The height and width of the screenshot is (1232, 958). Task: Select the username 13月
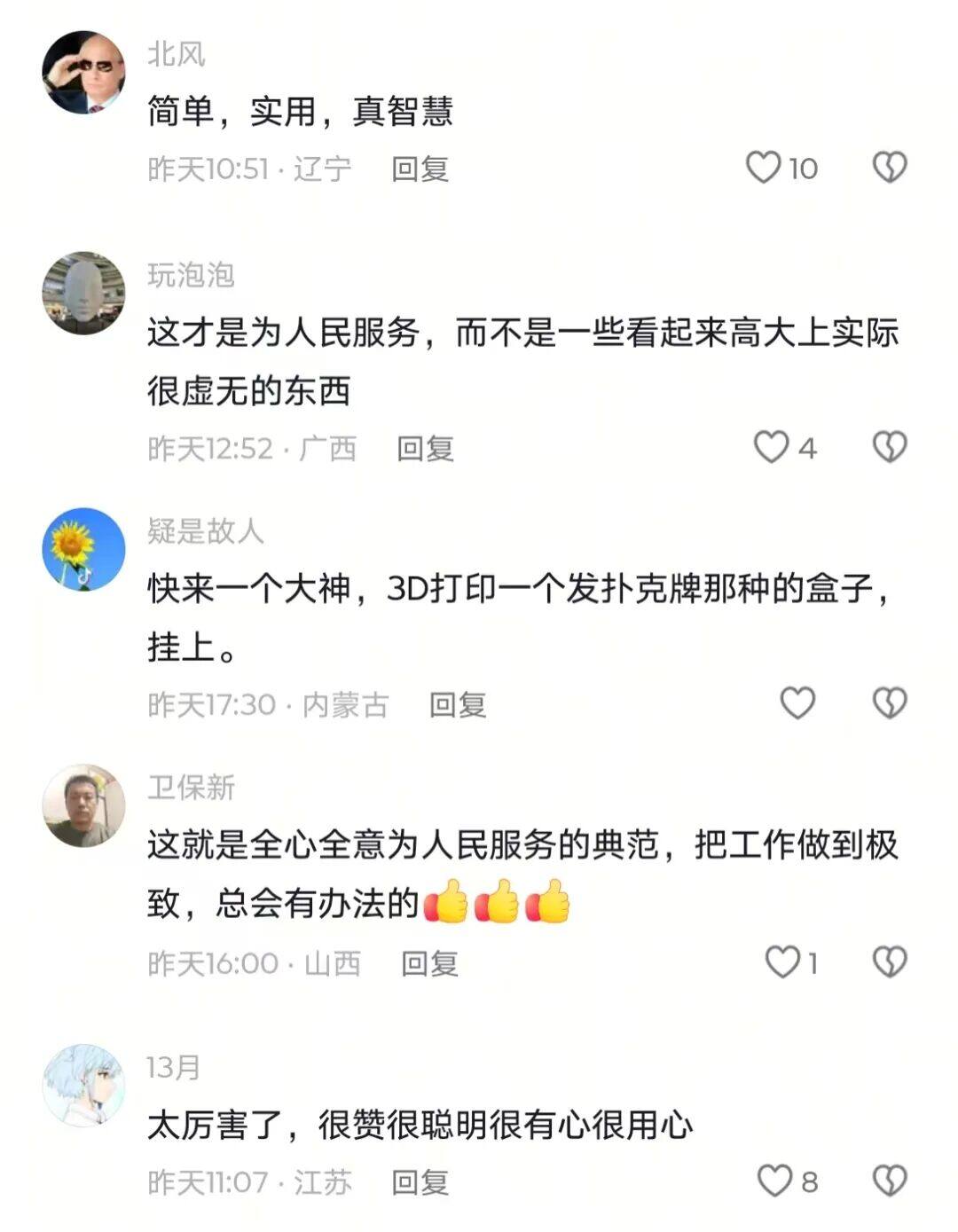(x=169, y=1068)
